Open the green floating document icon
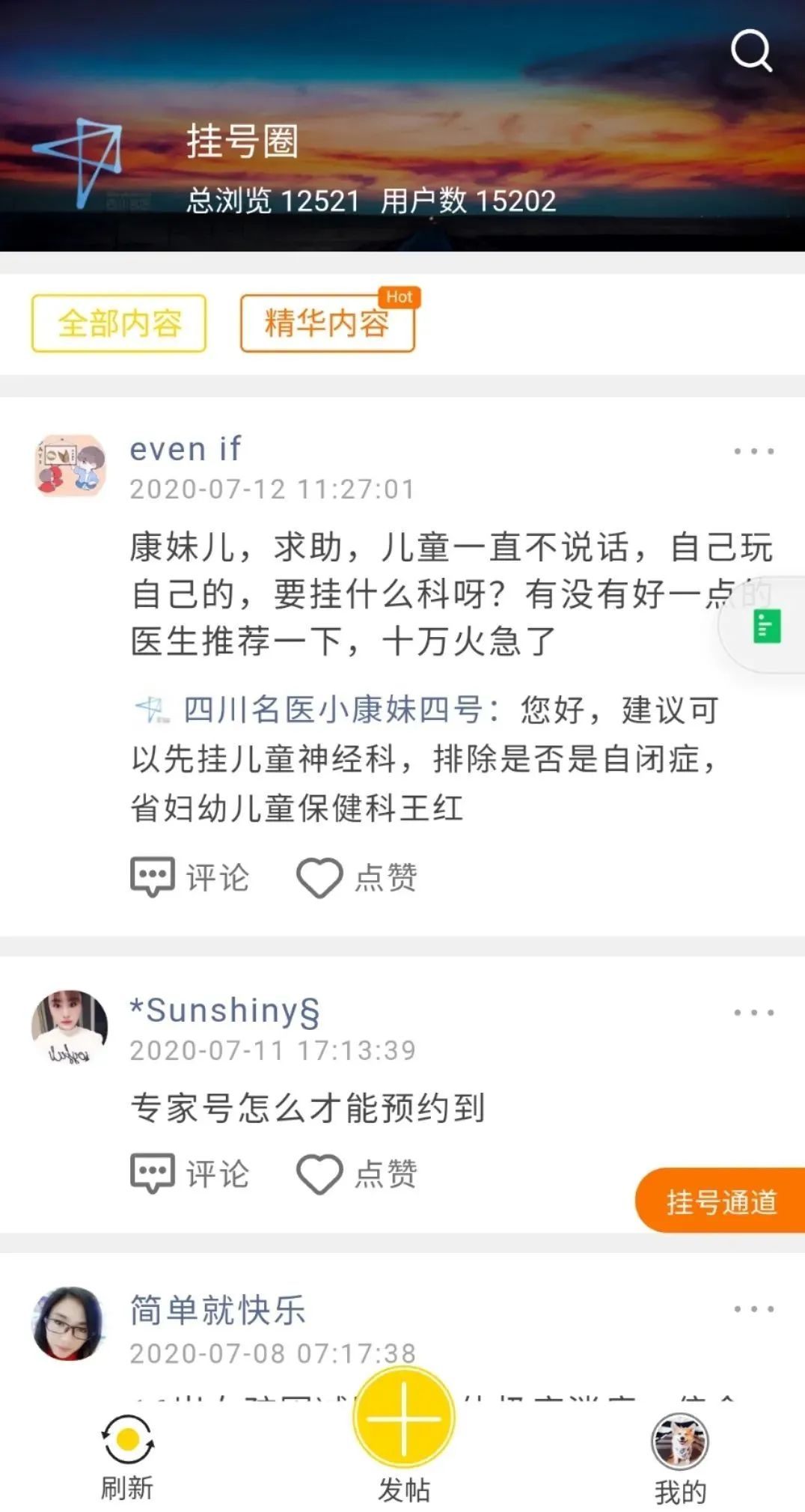Viewport: 805px width, 1512px height. pyautogui.click(x=766, y=626)
